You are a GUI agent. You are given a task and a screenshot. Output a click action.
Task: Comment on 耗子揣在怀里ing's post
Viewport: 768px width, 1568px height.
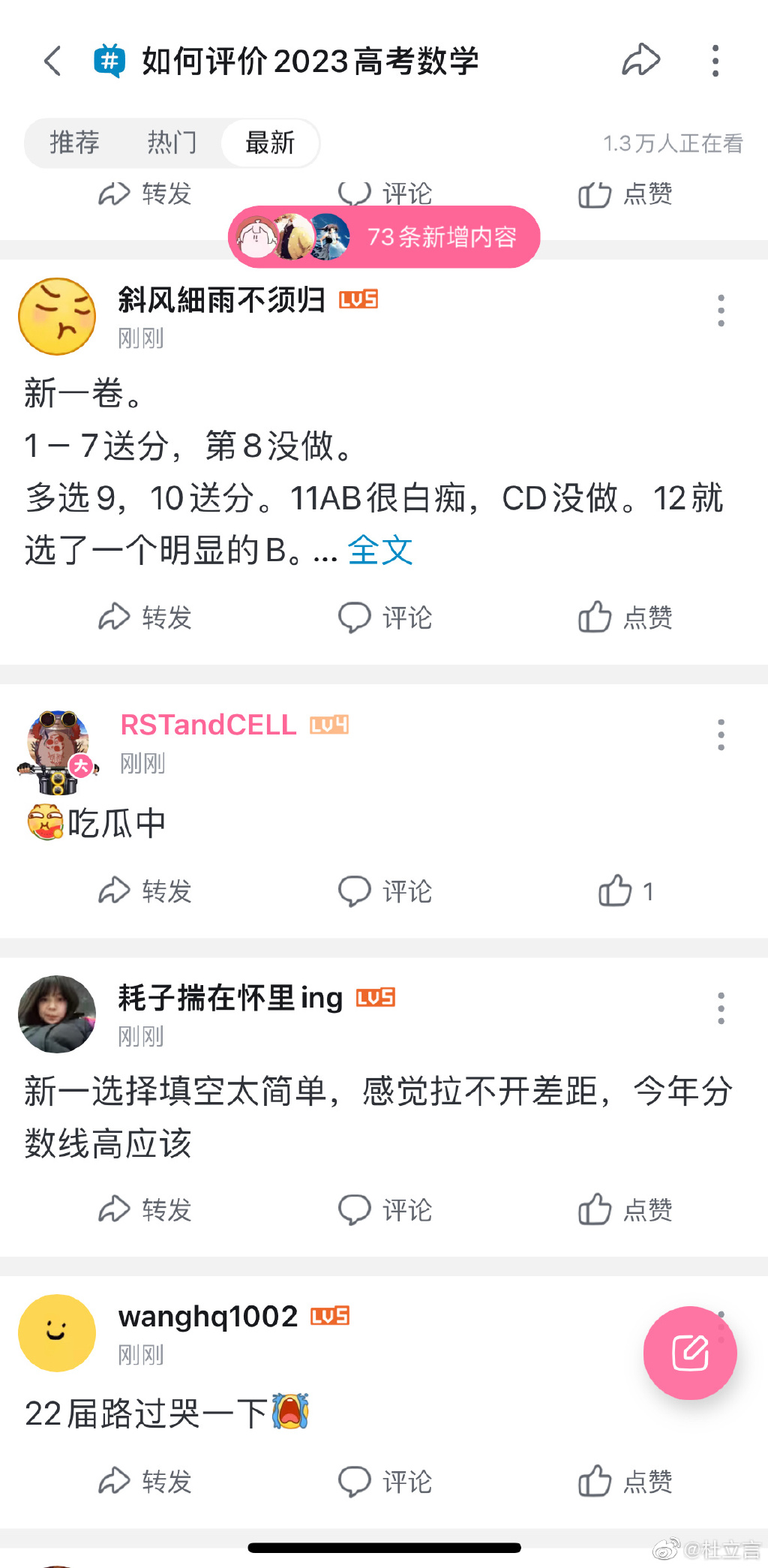pos(385,1209)
